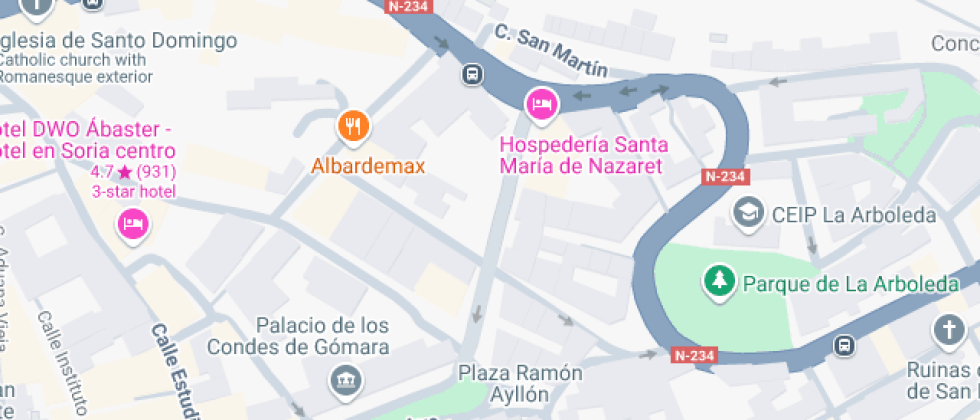The width and height of the screenshot is (980, 420).
Task: Select Hospedería Santa María de Nazaret hotel pin
Action: [x=541, y=104]
